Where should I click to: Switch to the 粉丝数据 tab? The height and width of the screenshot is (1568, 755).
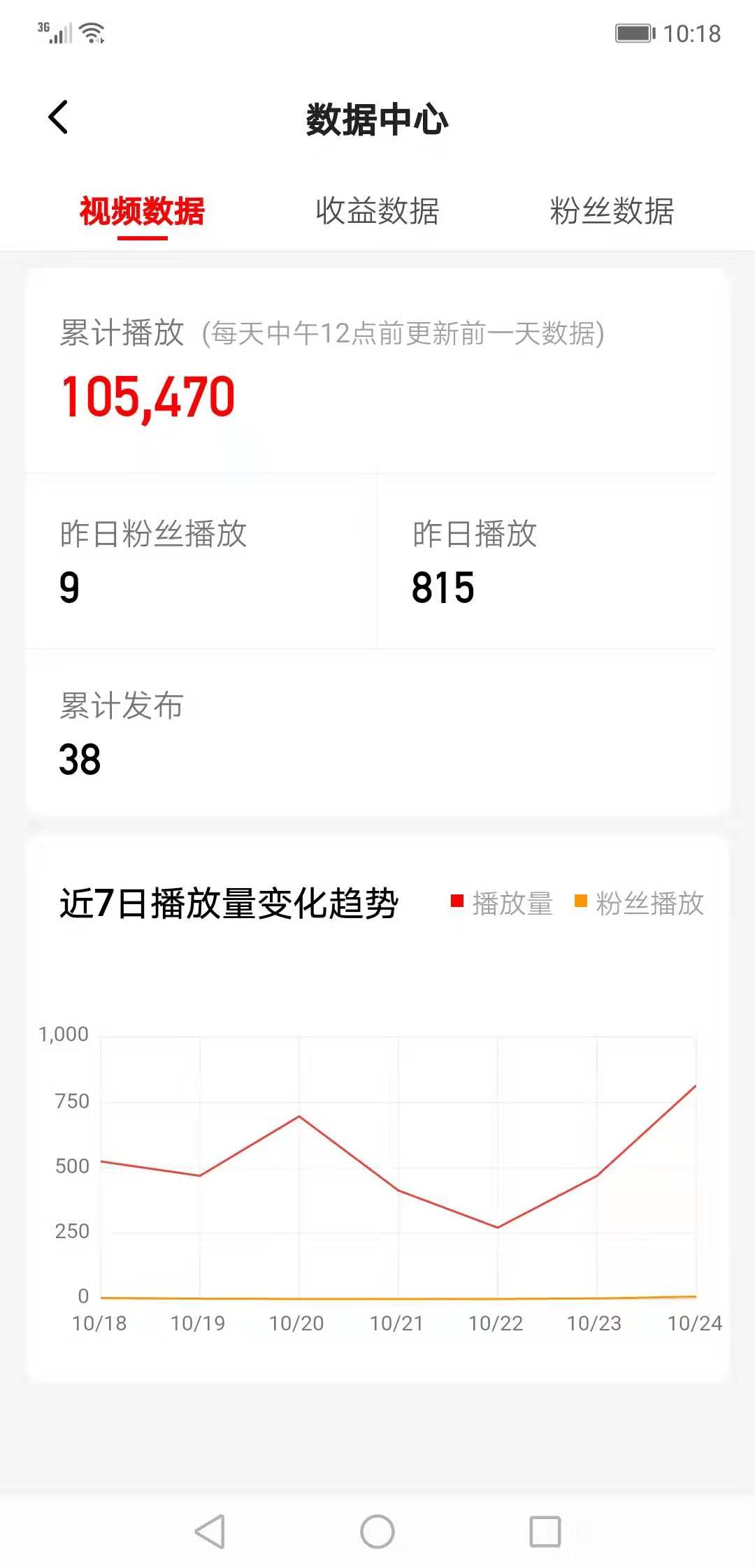point(612,210)
